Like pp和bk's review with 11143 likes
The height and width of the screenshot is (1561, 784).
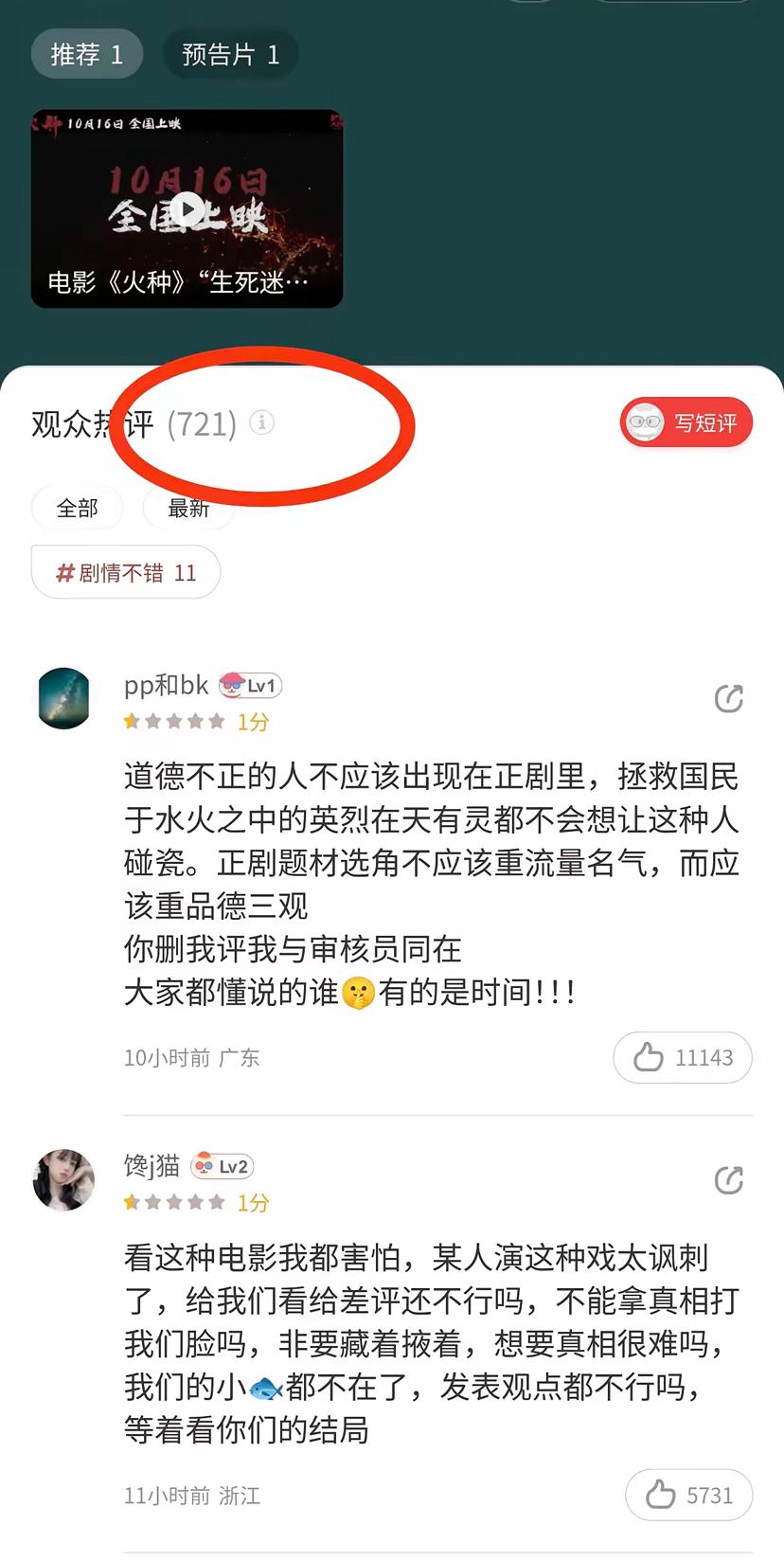click(x=683, y=1057)
